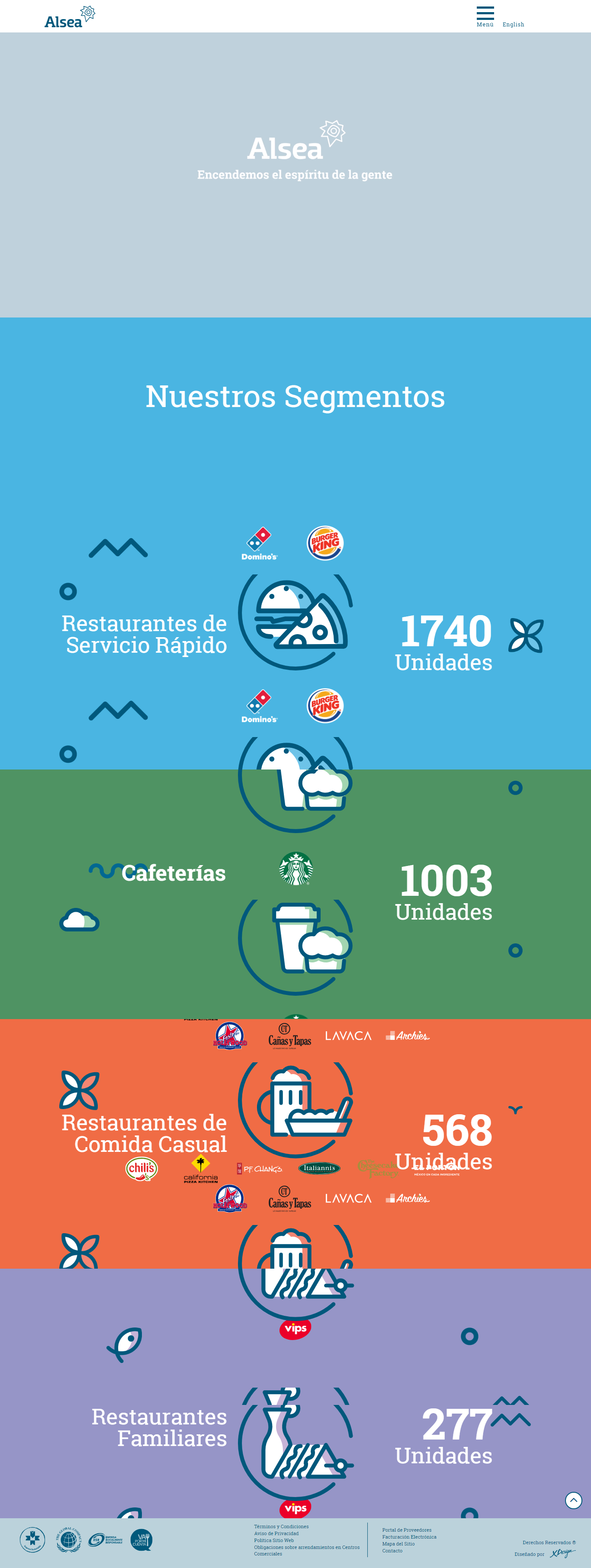591x1568 pixels.
Task: View the Mapa del Sitio
Action: 398,1544
